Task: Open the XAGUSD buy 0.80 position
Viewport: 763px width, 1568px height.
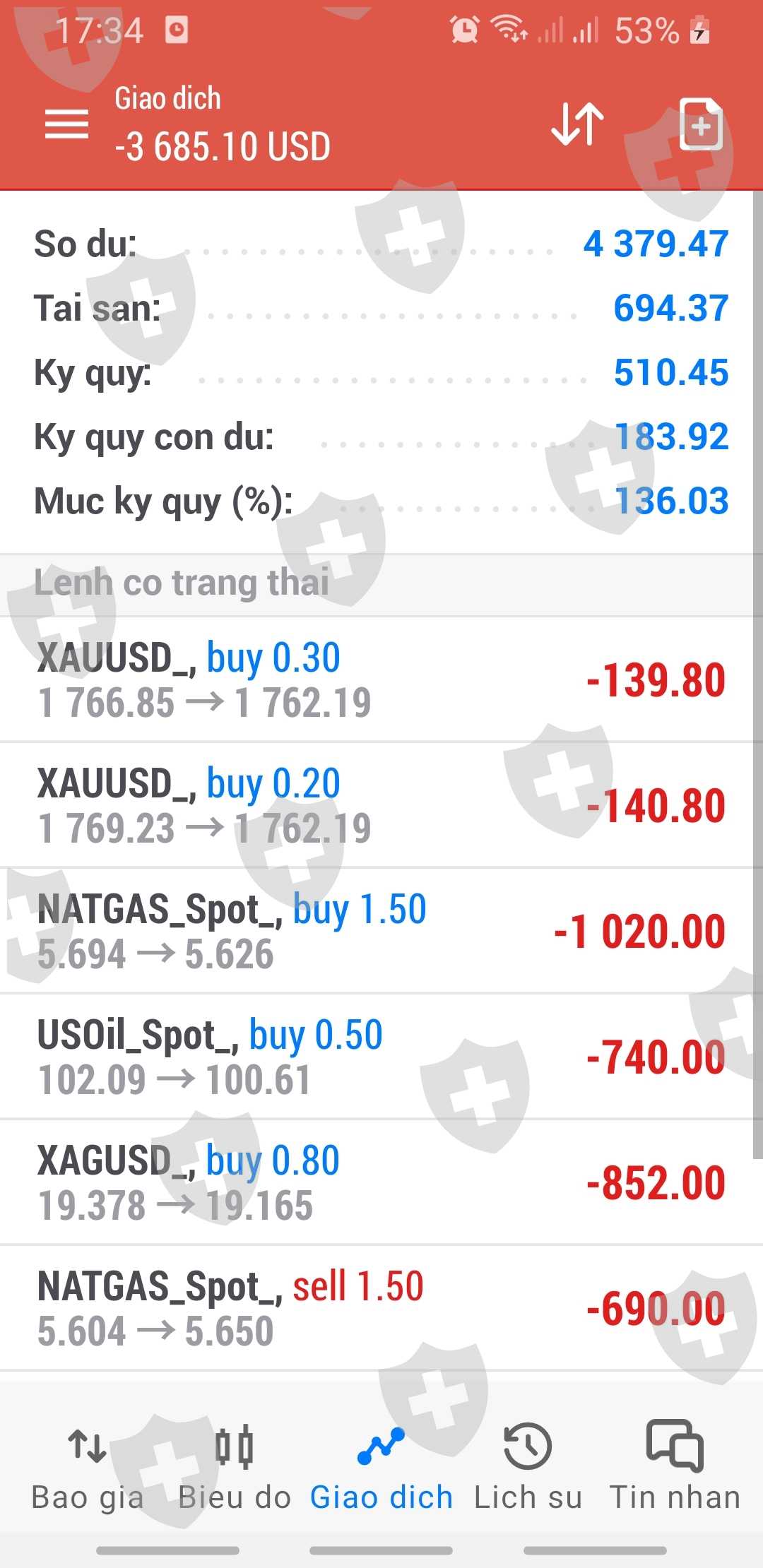Action: [381, 1182]
